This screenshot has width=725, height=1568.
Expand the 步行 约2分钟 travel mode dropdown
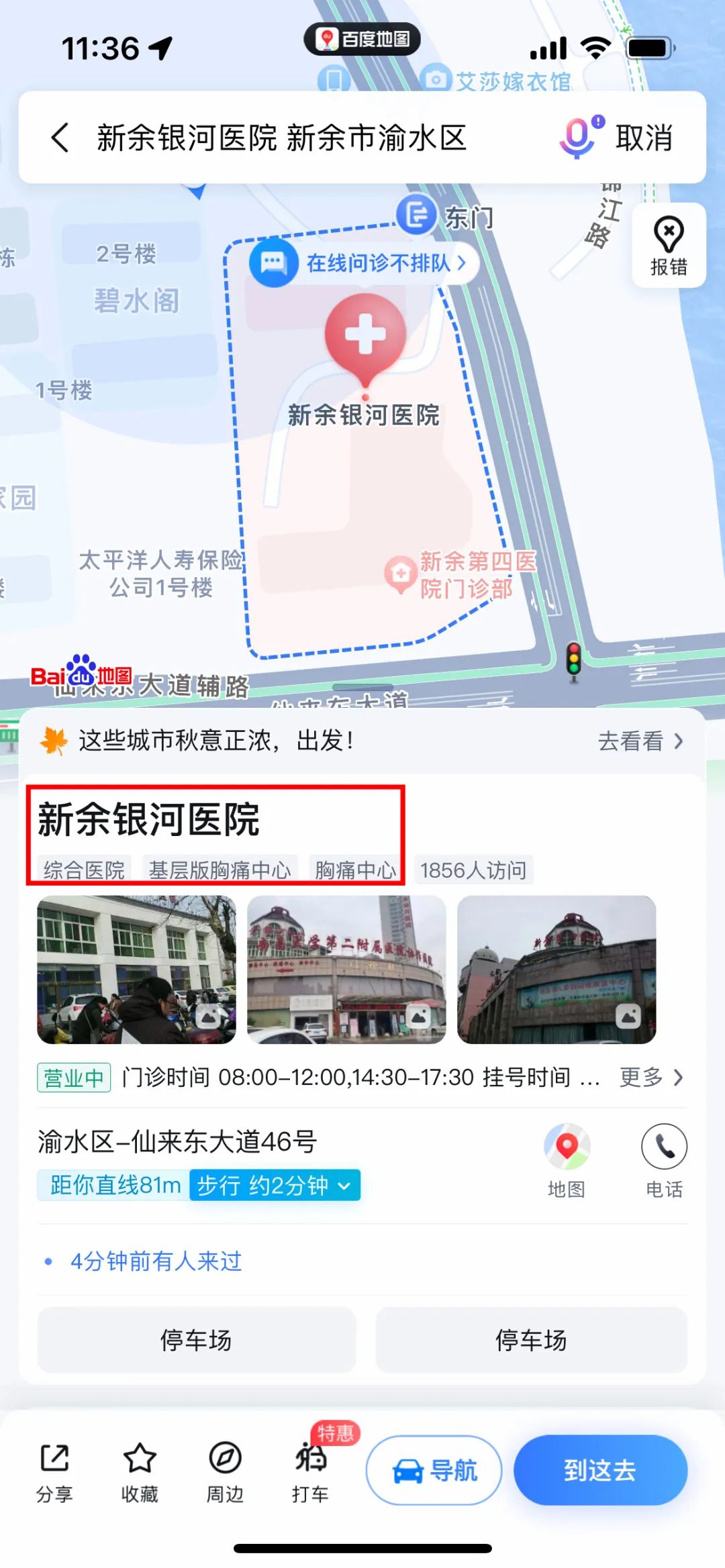[275, 1186]
